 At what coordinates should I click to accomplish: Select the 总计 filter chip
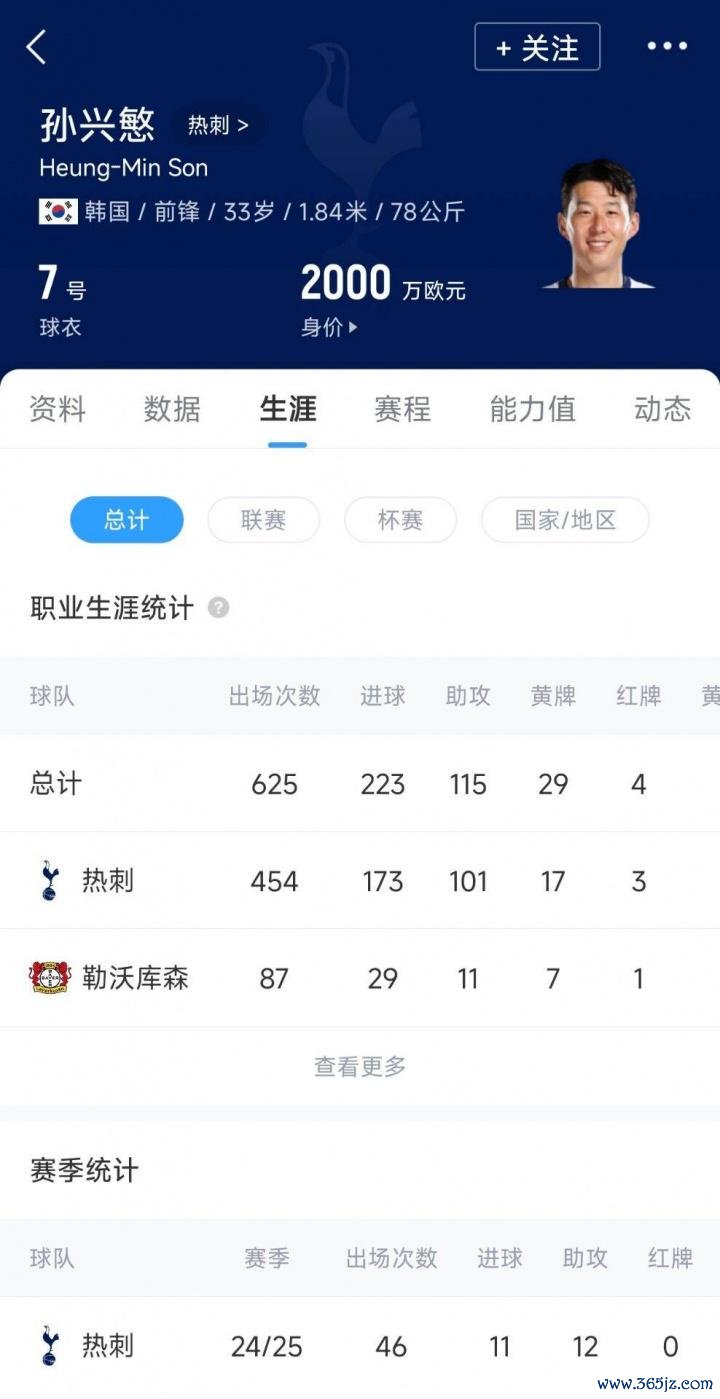[x=127, y=520]
